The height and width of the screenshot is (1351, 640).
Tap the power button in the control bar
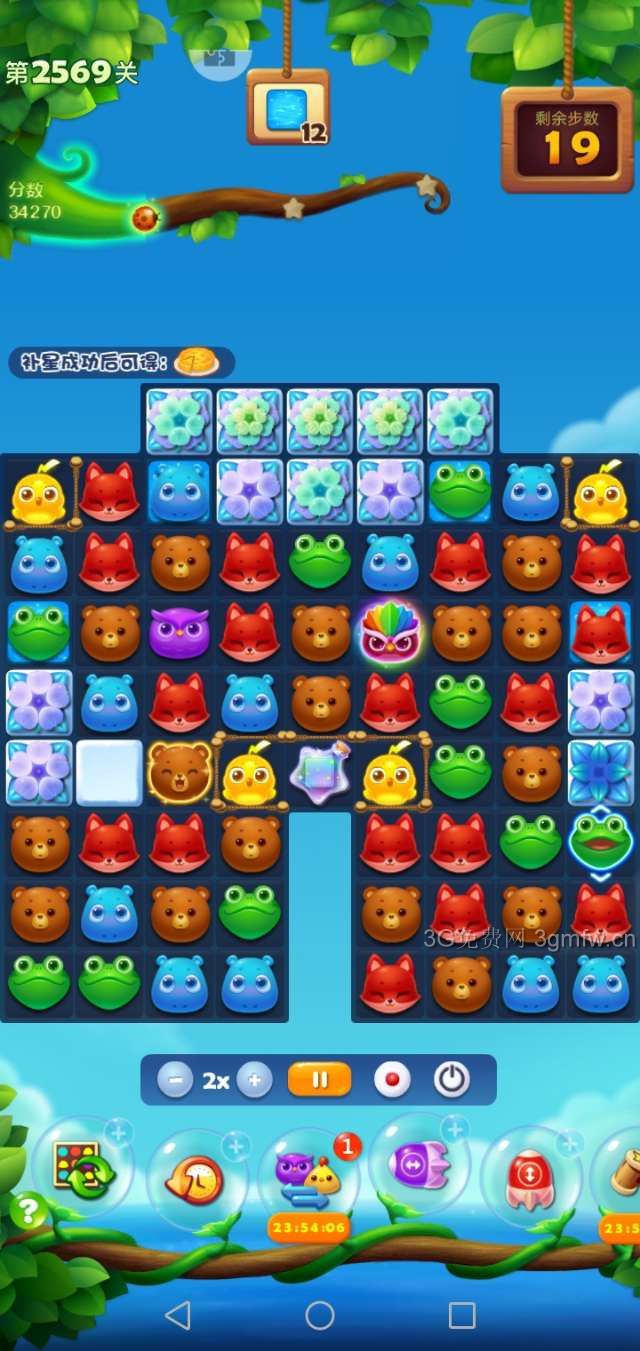pyautogui.click(x=452, y=1080)
